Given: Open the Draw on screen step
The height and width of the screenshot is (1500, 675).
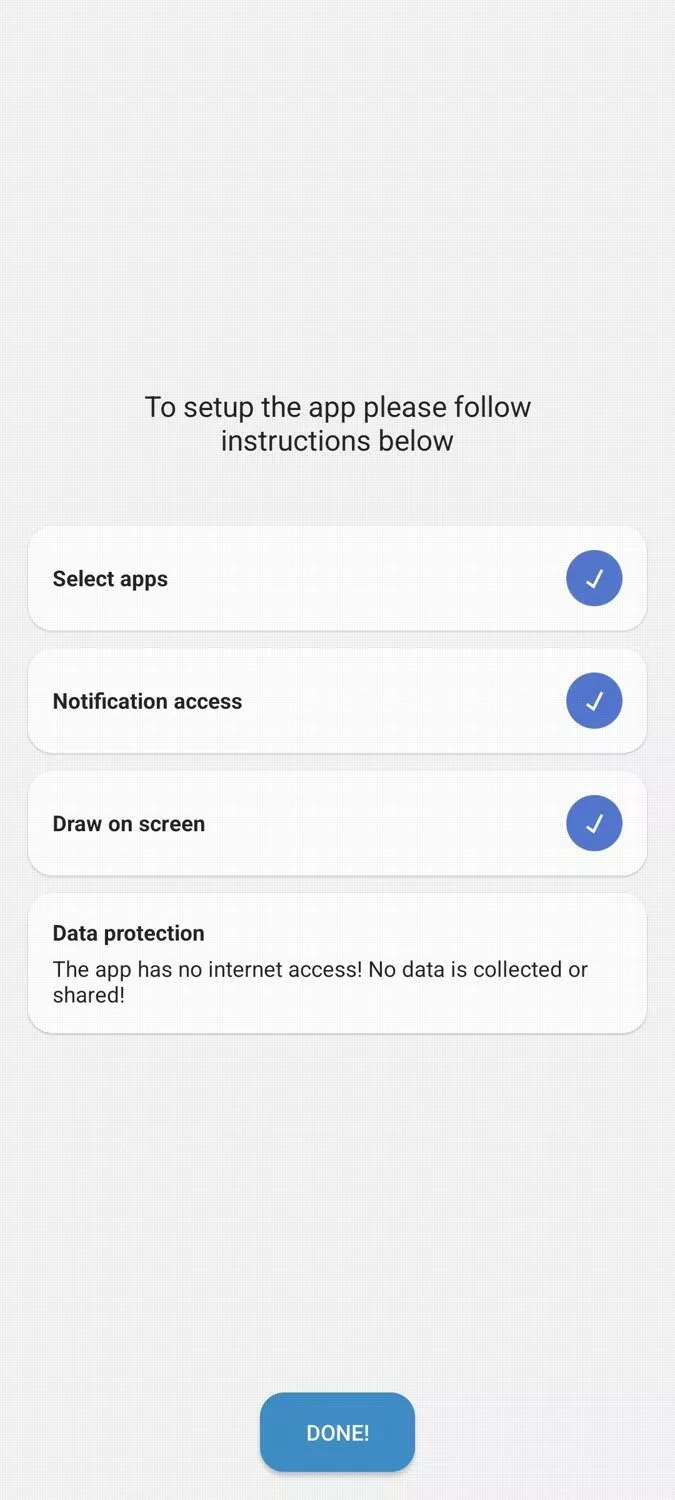Looking at the screenshot, I should (337, 823).
